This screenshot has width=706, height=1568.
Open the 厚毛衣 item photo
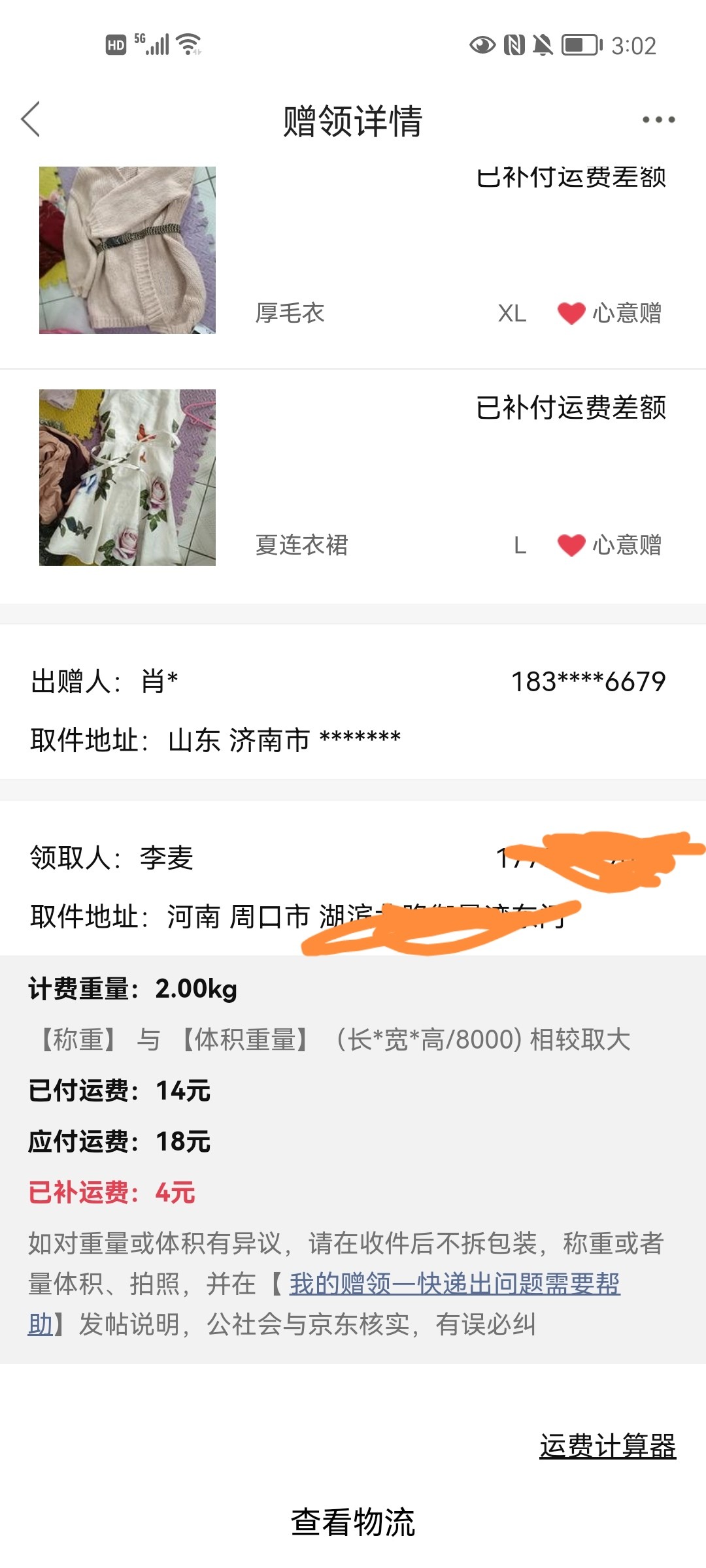pyautogui.click(x=127, y=250)
